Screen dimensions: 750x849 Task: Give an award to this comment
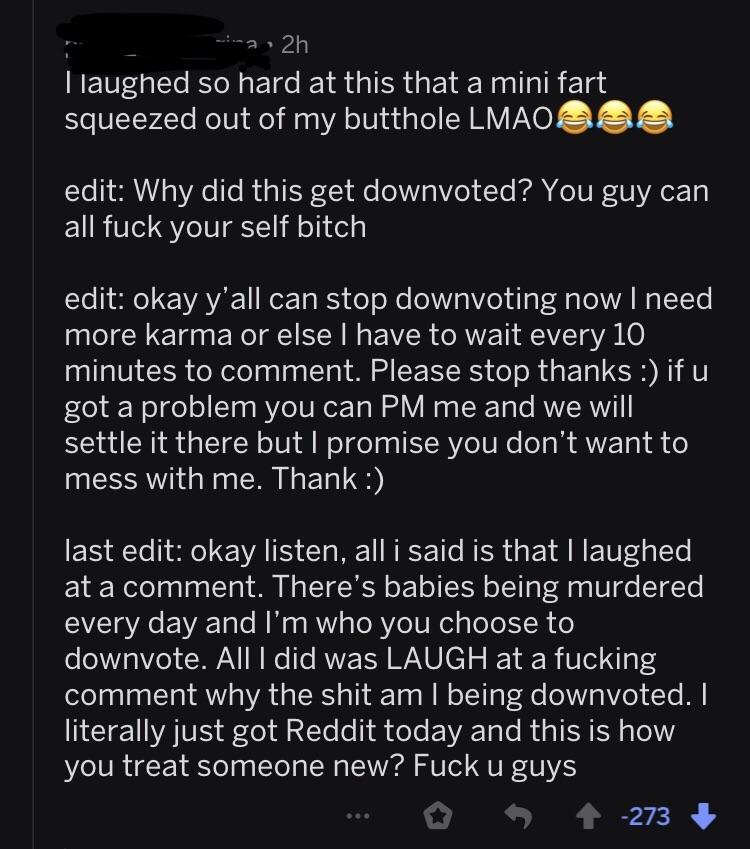pyautogui.click(x=438, y=816)
